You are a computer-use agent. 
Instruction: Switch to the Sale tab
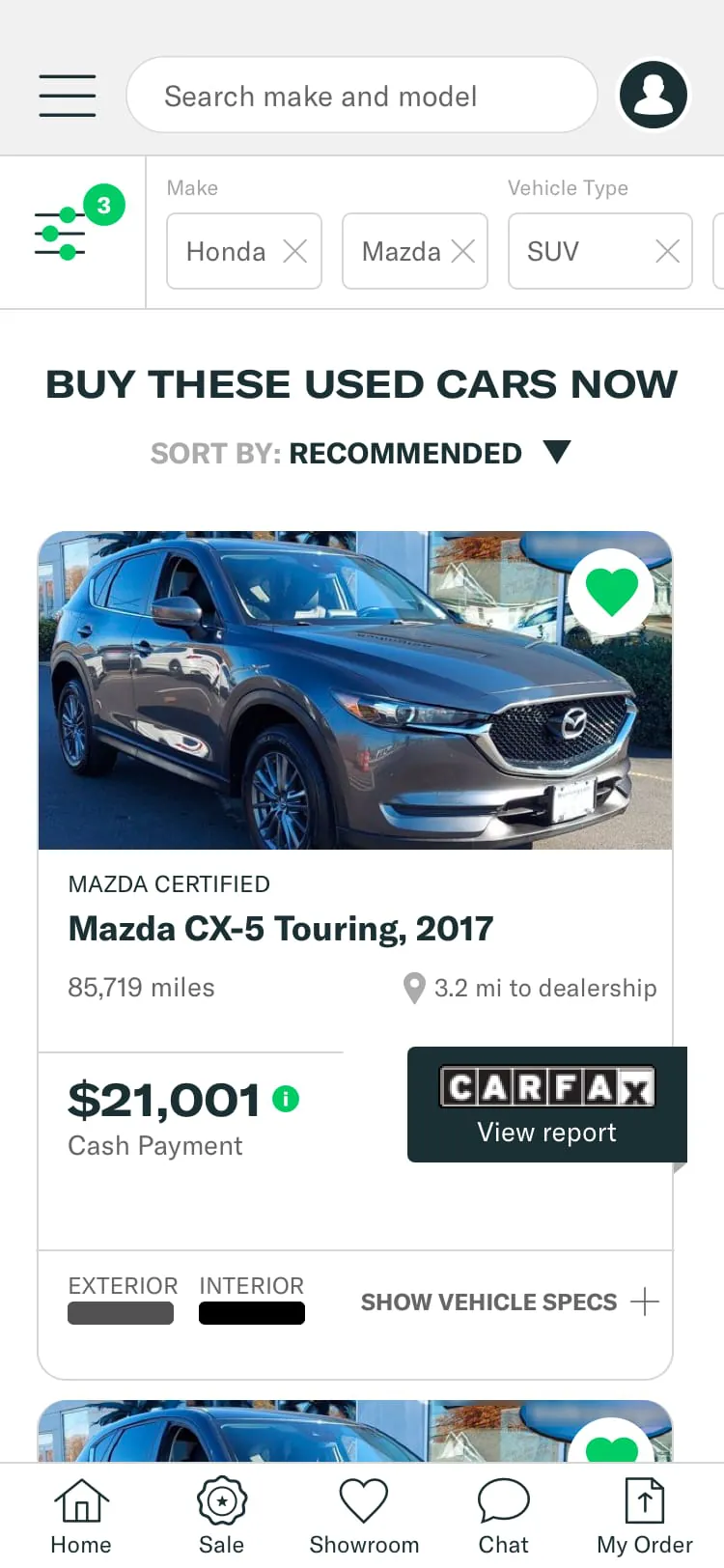point(222,1517)
